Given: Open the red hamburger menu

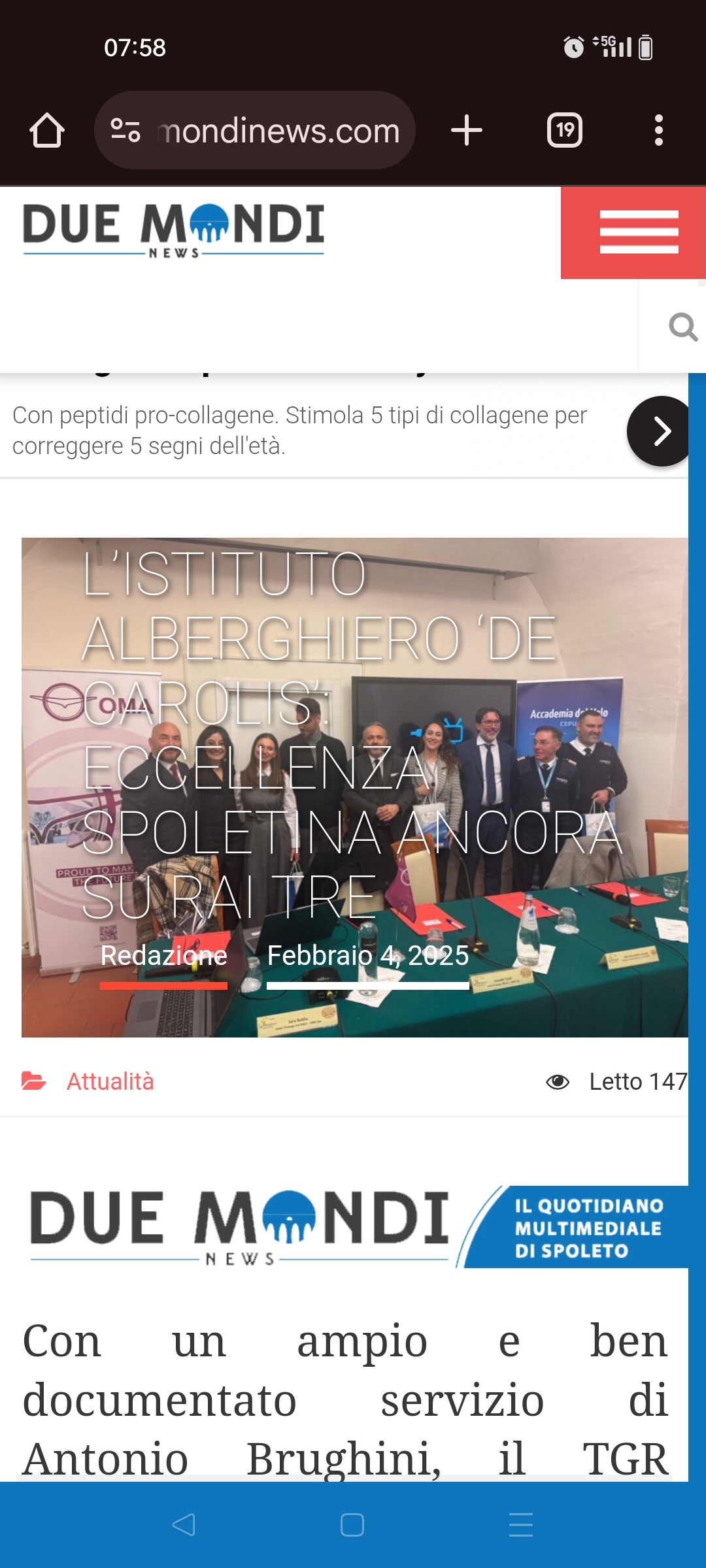Looking at the screenshot, I should coord(633,233).
